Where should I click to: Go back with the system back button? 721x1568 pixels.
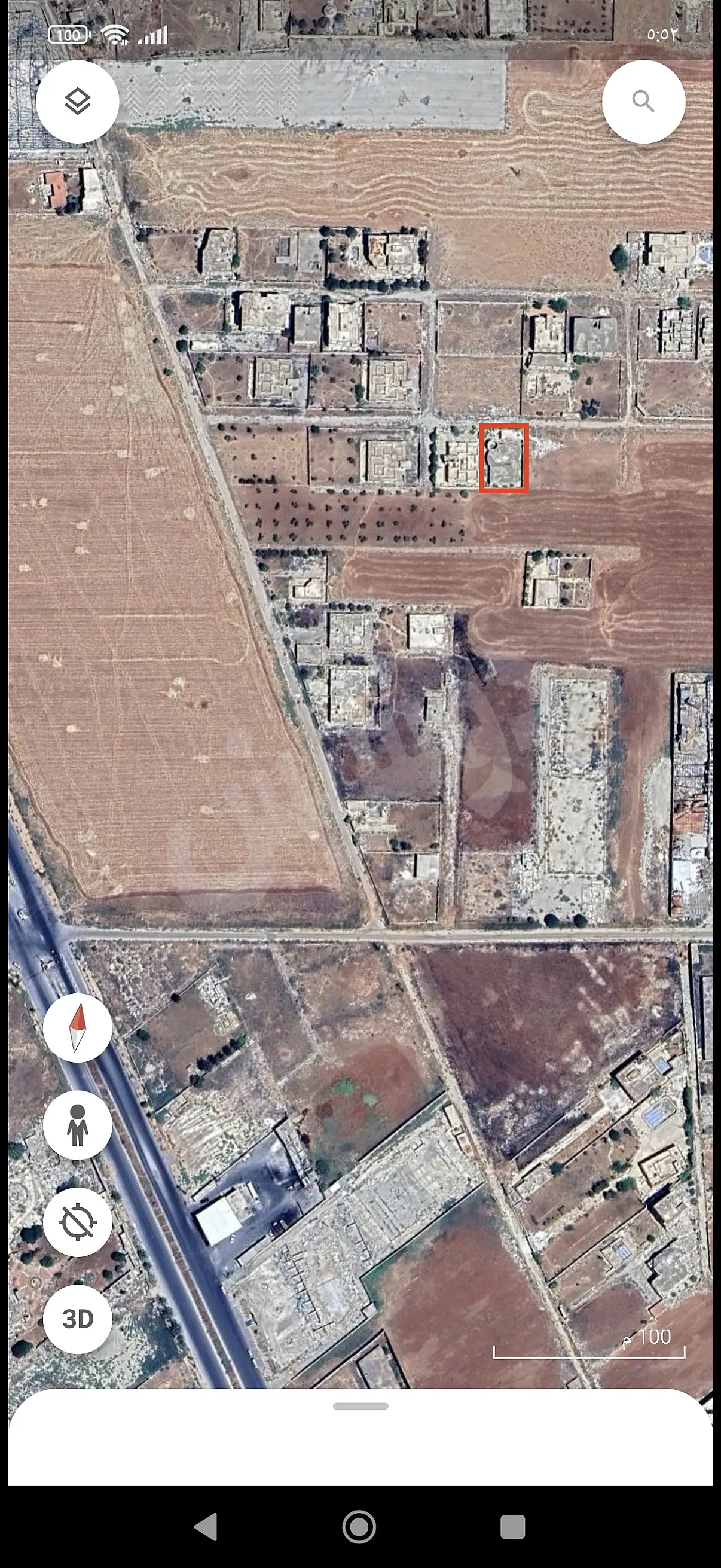(x=206, y=1527)
